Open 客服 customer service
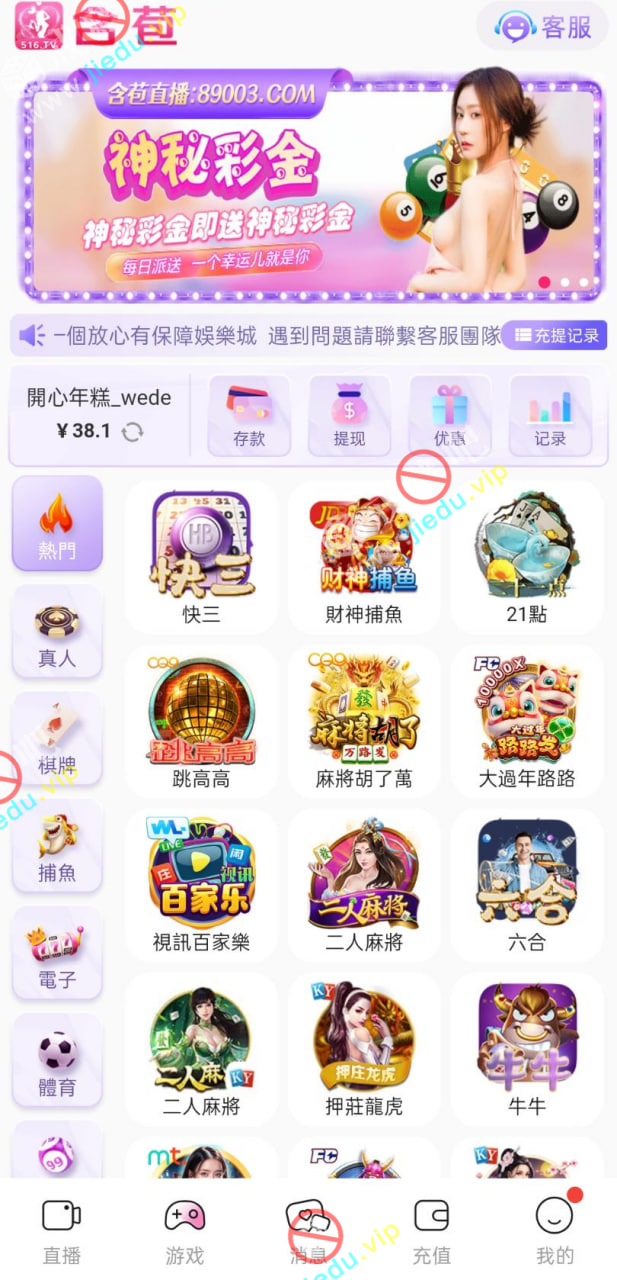617x1280 pixels. click(x=545, y=27)
